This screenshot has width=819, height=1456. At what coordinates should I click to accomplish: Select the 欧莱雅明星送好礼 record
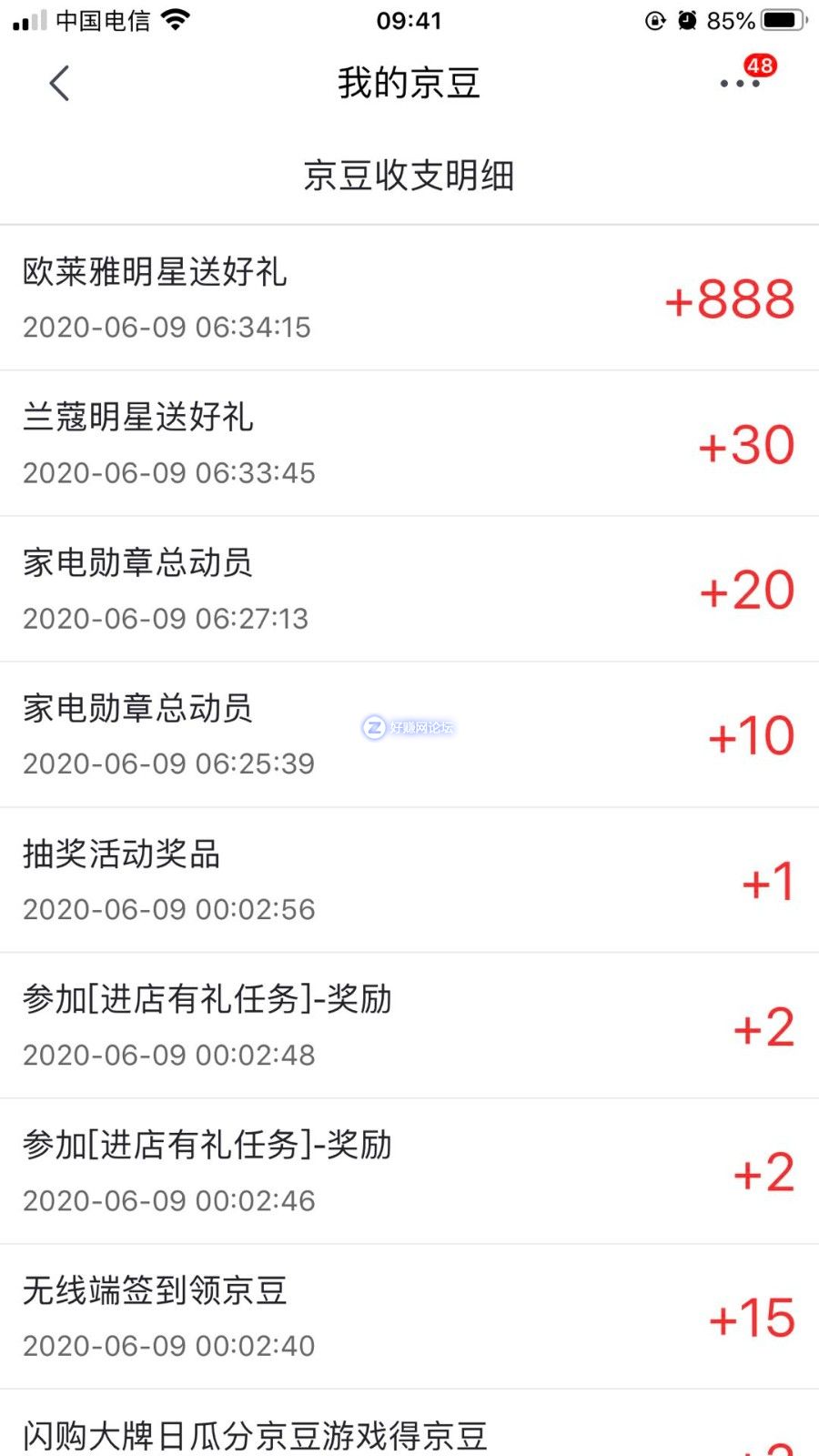pyautogui.click(x=155, y=273)
